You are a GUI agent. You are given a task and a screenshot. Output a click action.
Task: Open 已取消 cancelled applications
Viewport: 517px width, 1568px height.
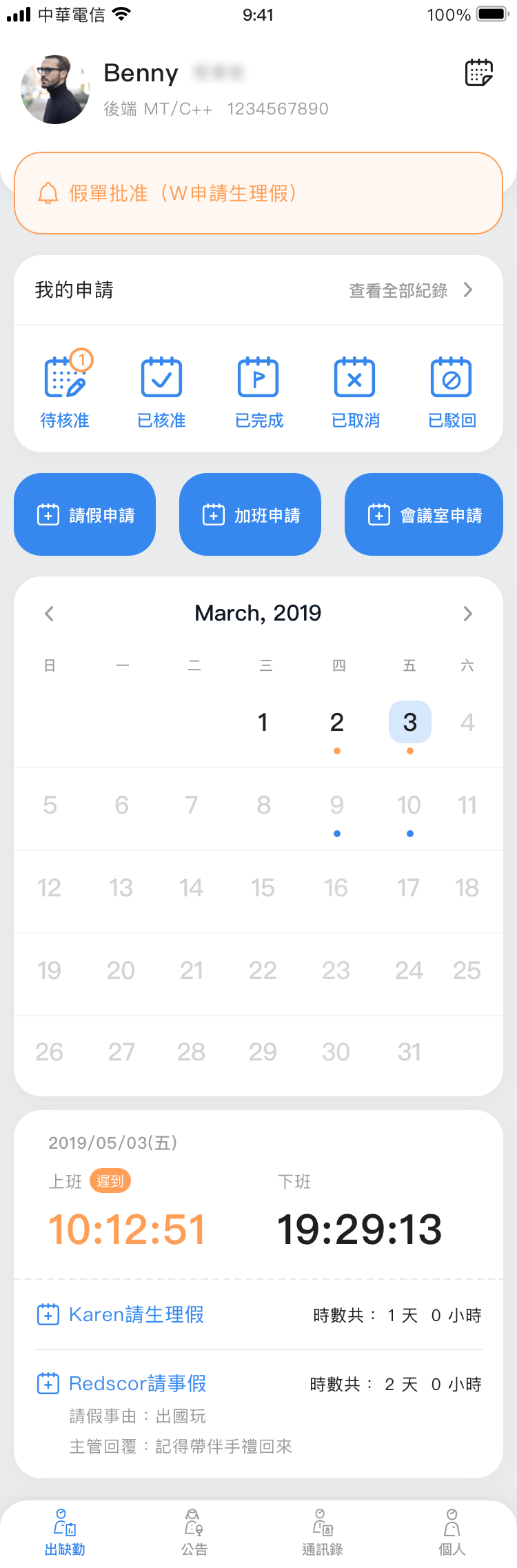pyautogui.click(x=355, y=391)
